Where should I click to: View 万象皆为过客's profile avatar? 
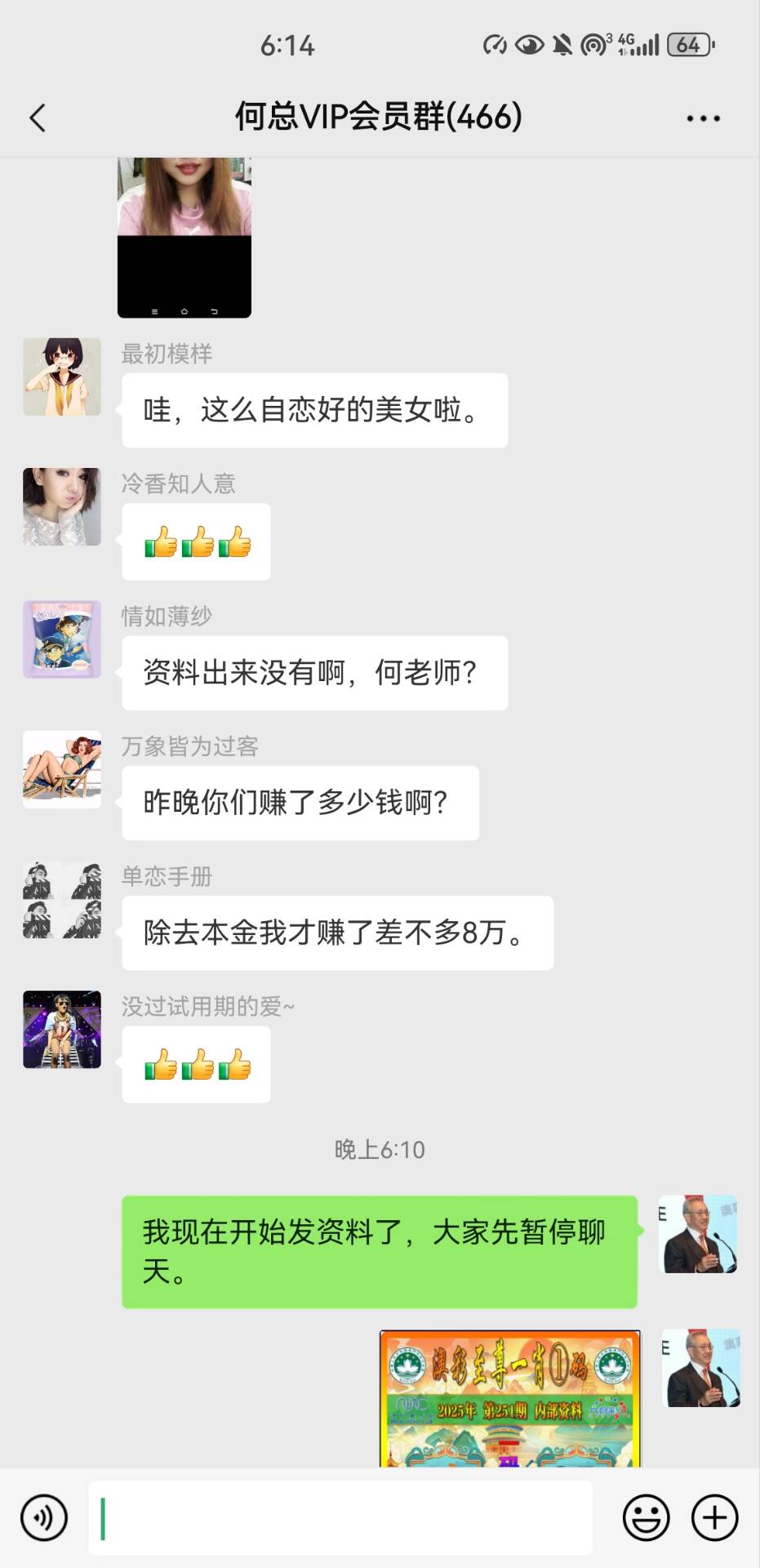pyautogui.click(x=62, y=769)
